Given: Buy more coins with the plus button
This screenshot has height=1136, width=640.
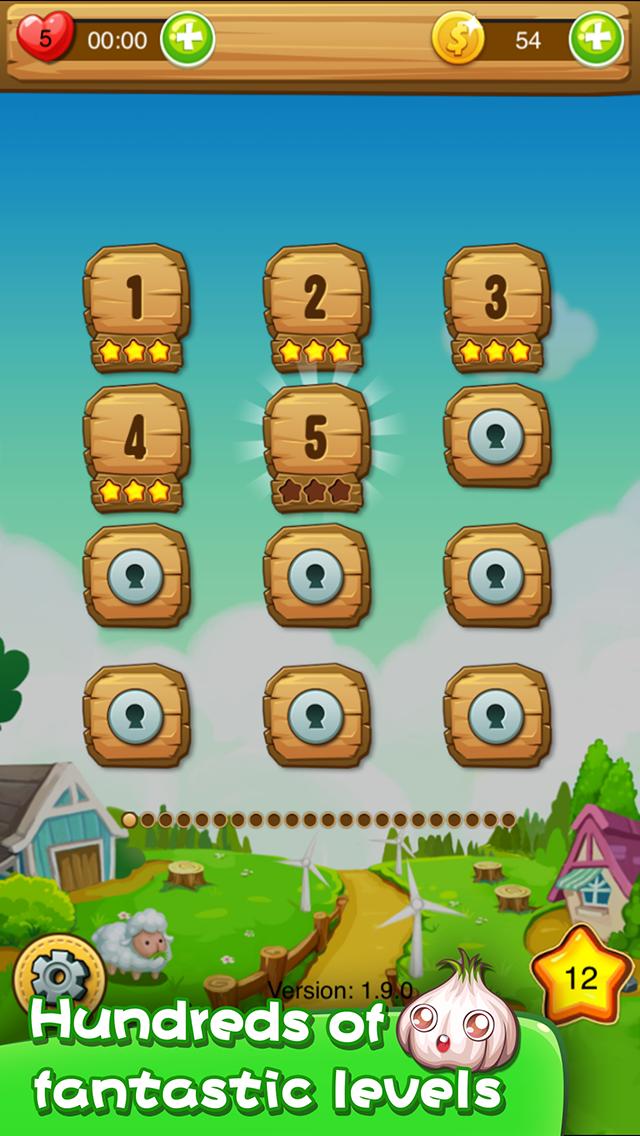Looking at the screenshot, I should [596, 40].
